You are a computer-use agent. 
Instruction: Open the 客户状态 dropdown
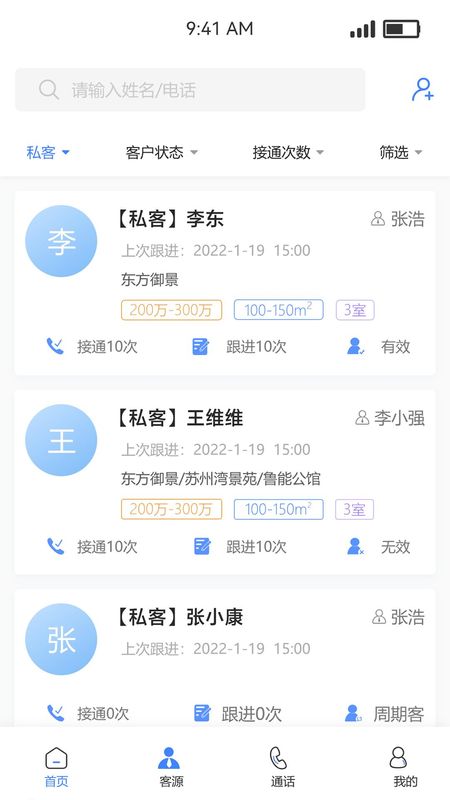(161, 152)
